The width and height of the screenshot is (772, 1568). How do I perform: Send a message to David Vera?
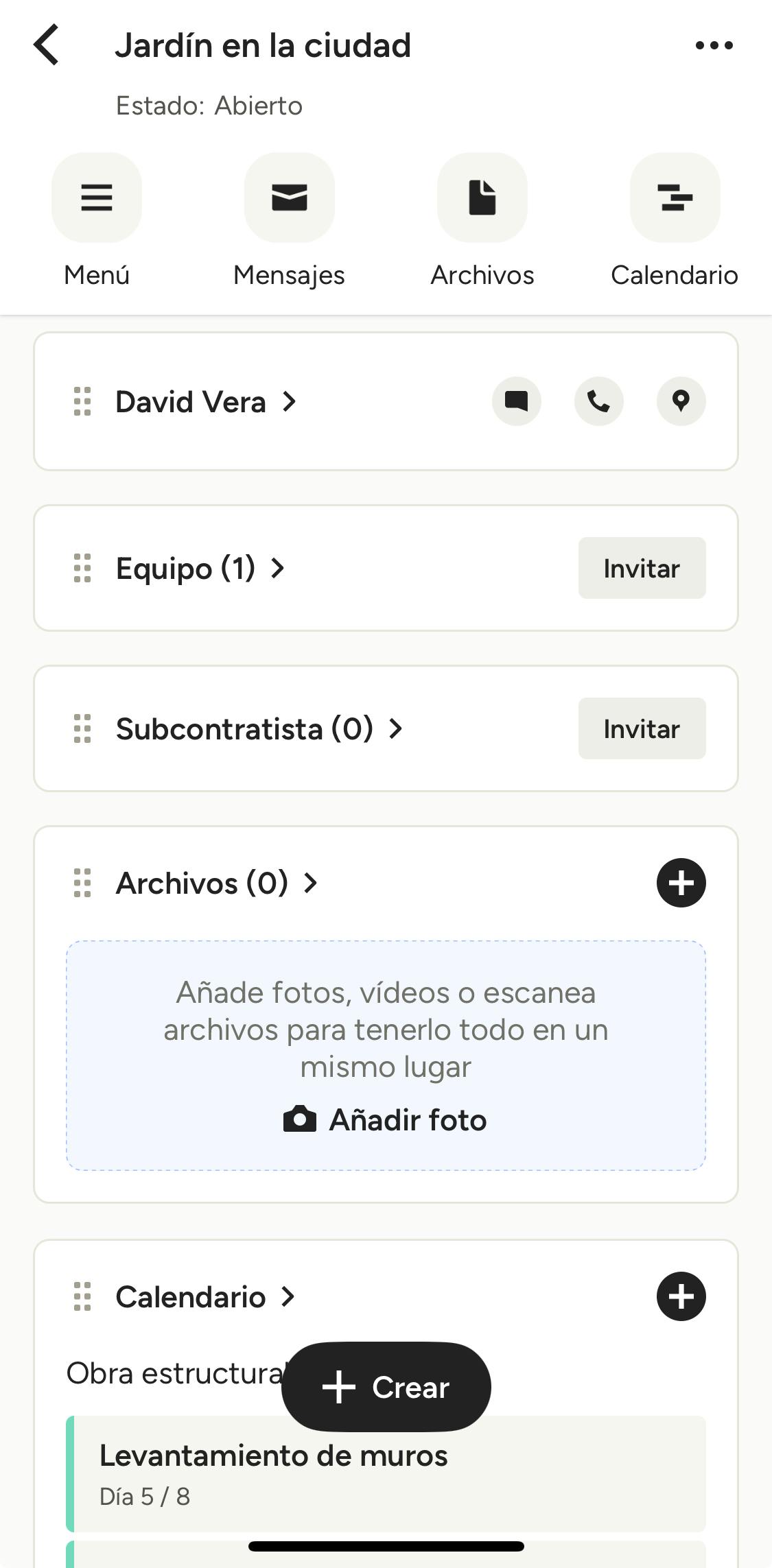(x=516, y=401)
